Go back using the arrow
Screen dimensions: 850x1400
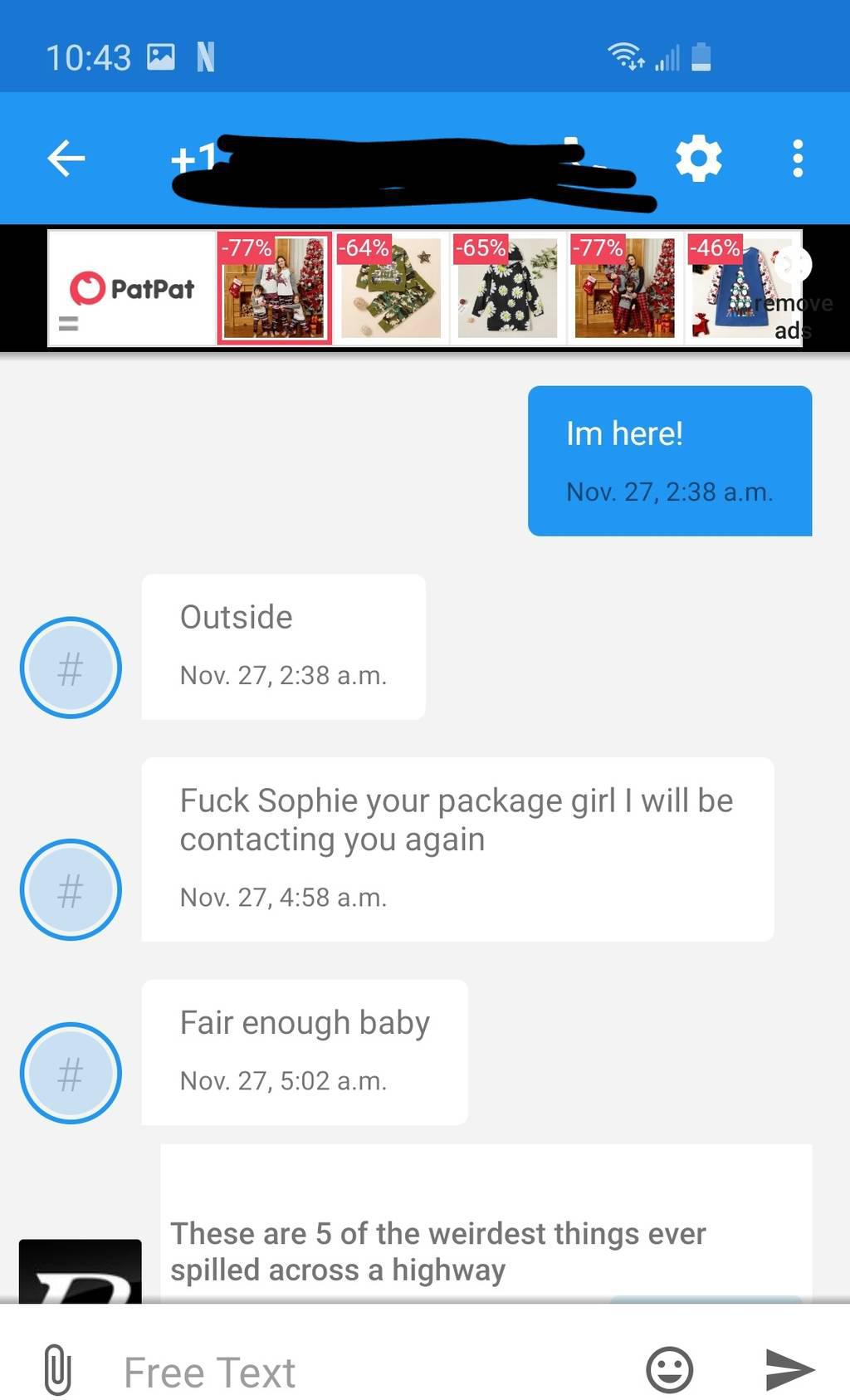tap(66, 158)
